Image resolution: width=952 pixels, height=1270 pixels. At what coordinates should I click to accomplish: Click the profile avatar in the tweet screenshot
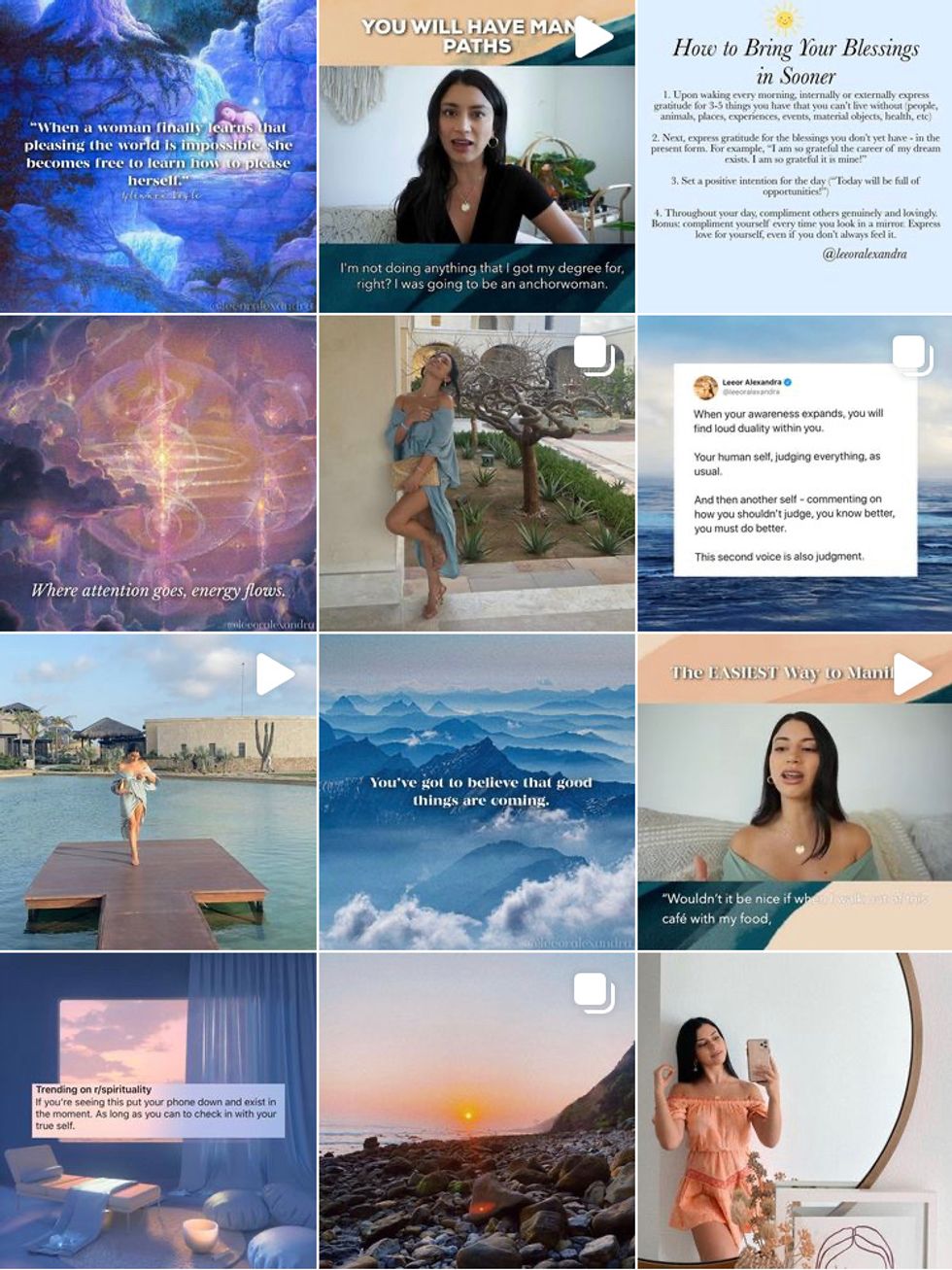coord(703,386)
